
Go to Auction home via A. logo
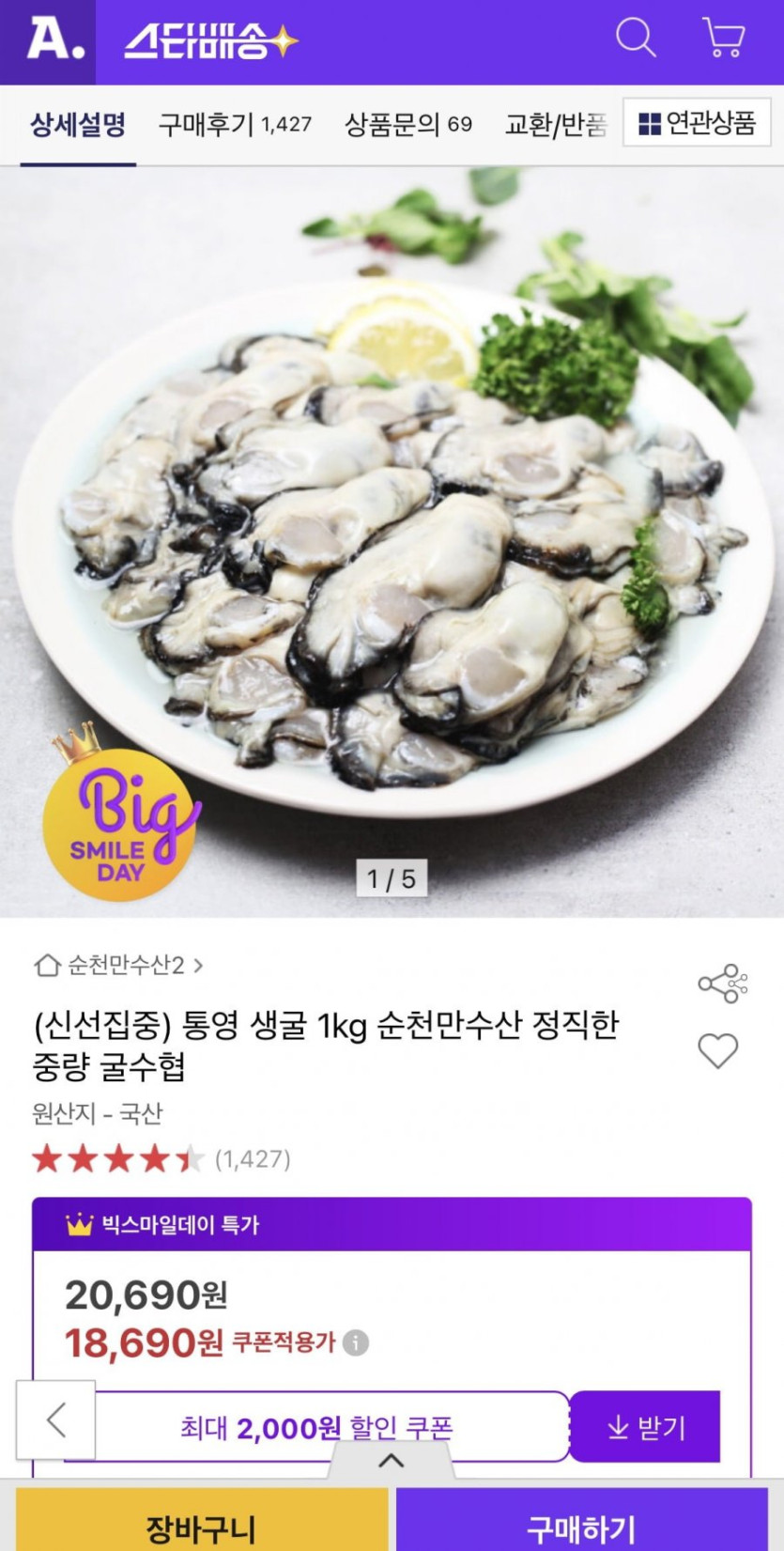[53, 41]
